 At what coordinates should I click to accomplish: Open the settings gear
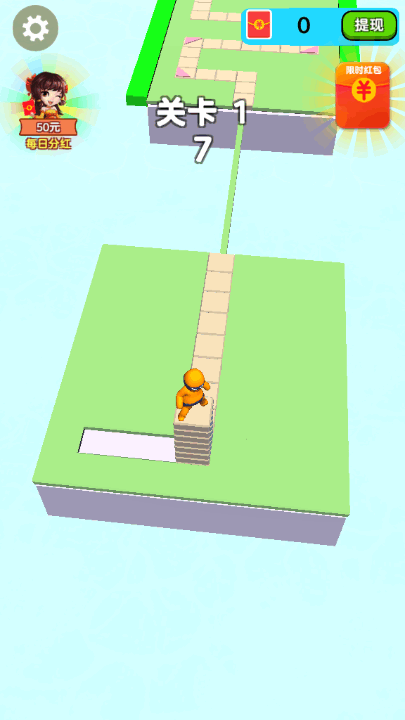pos(35,28)
